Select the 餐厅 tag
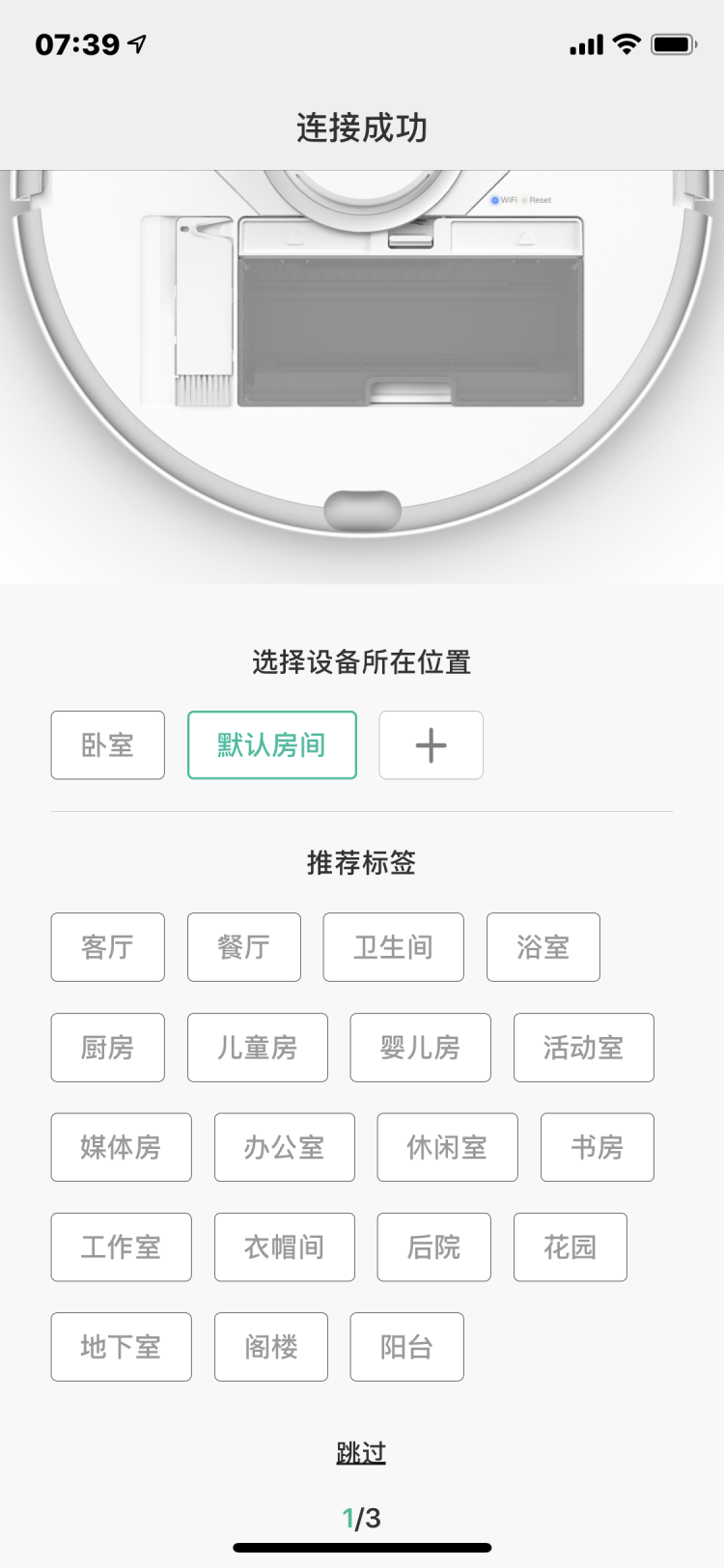 coord(243,947)
